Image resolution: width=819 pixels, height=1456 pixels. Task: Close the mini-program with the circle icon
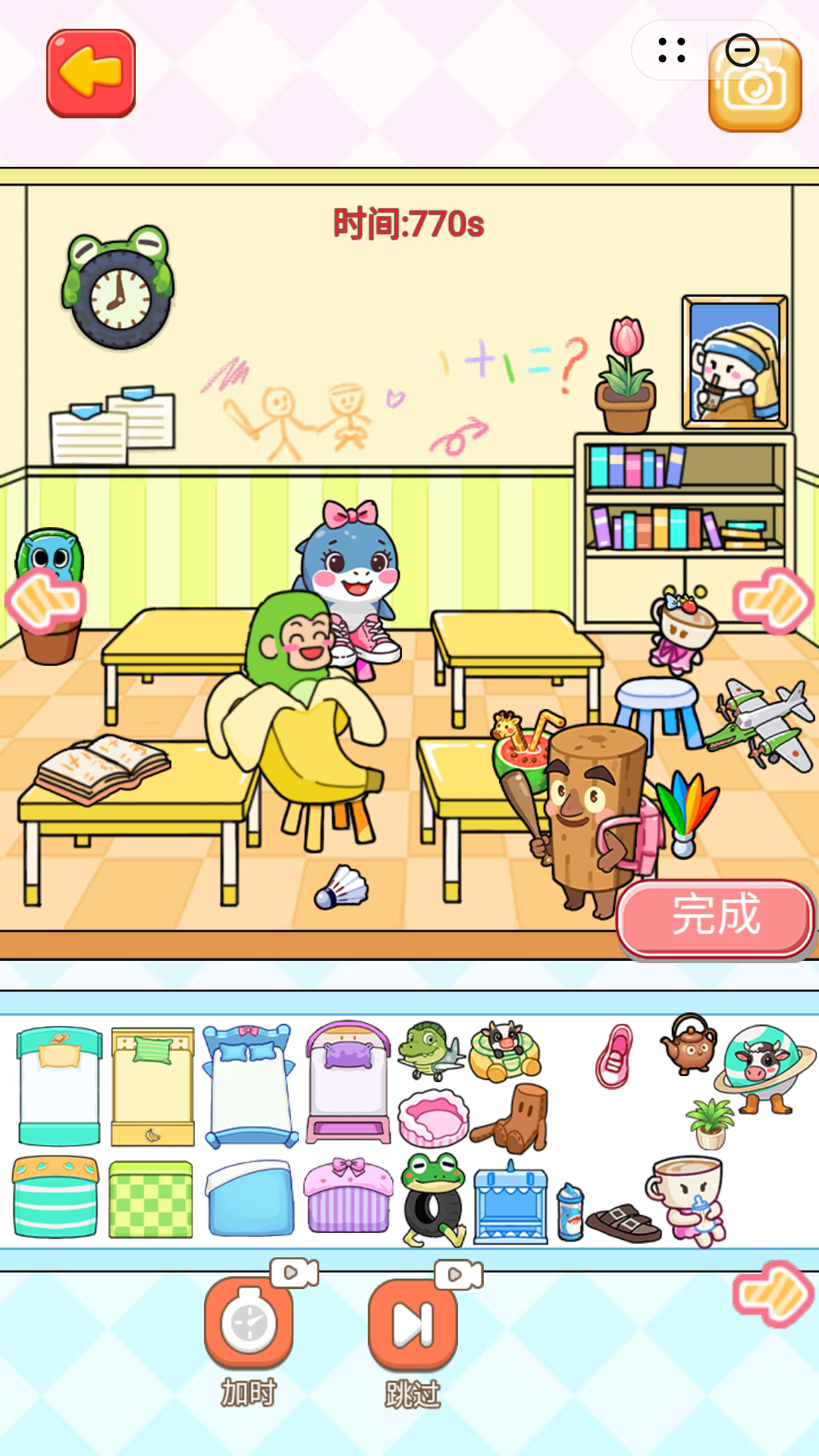pos(742,50)
